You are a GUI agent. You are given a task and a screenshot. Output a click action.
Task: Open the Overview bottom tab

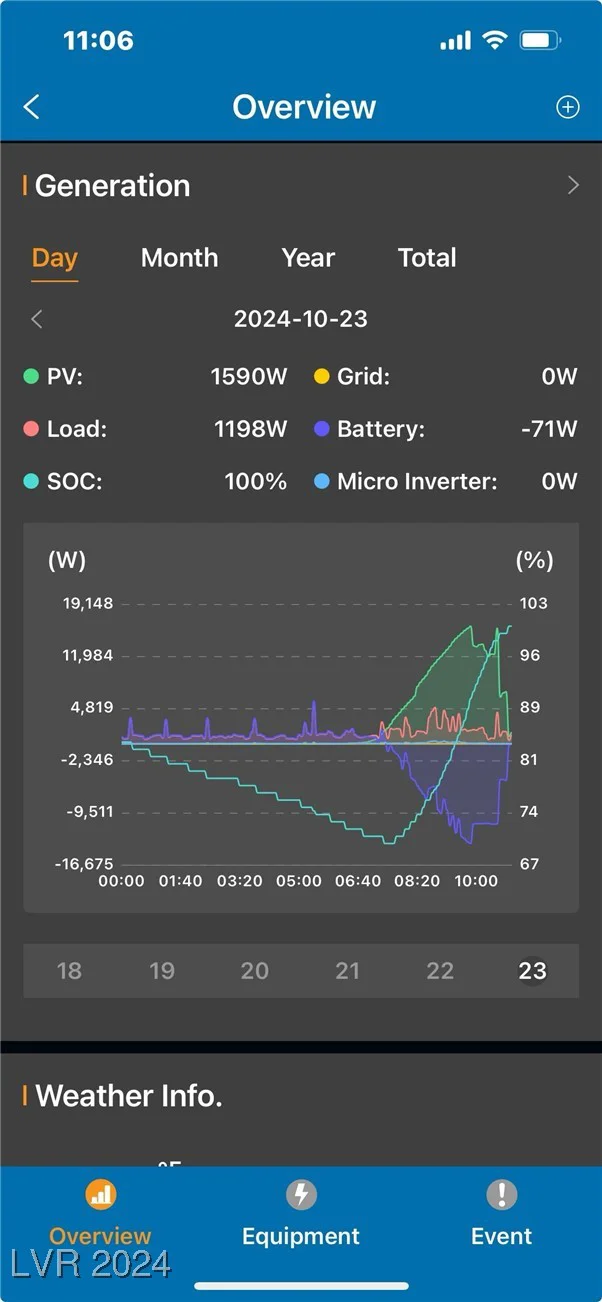coord(100,1212)
